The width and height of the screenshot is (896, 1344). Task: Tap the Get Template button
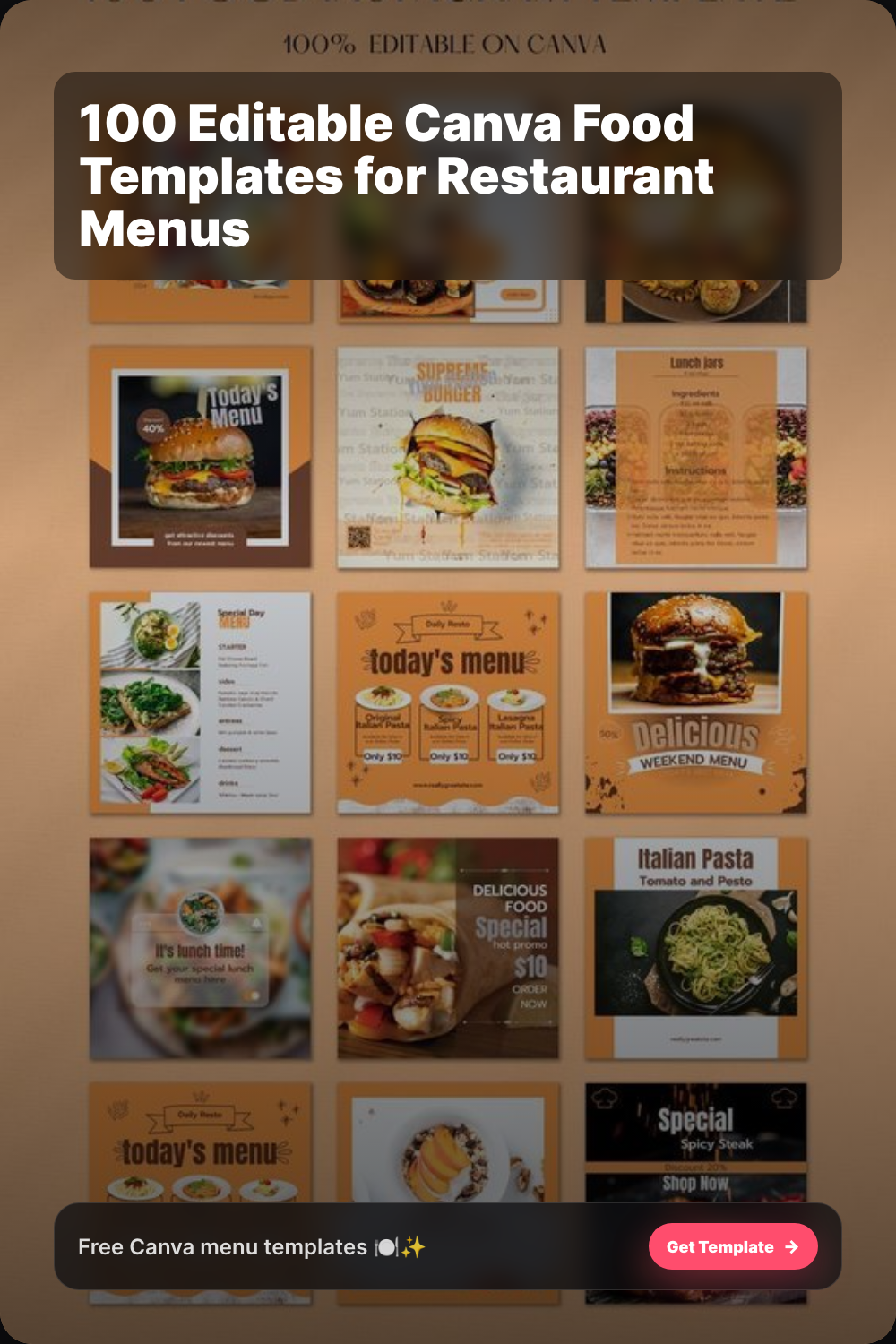(732, 1246)
